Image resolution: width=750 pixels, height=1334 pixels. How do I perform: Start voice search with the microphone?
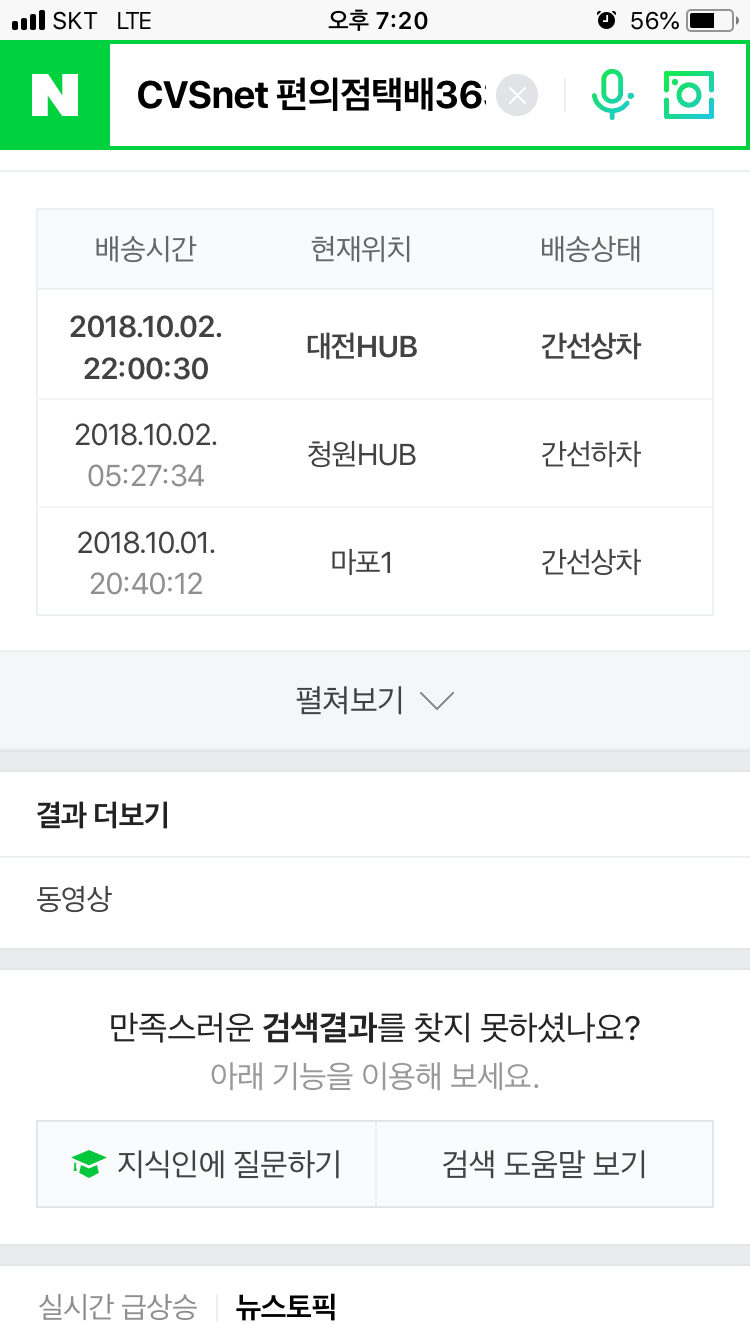click(x=611, y=95)
